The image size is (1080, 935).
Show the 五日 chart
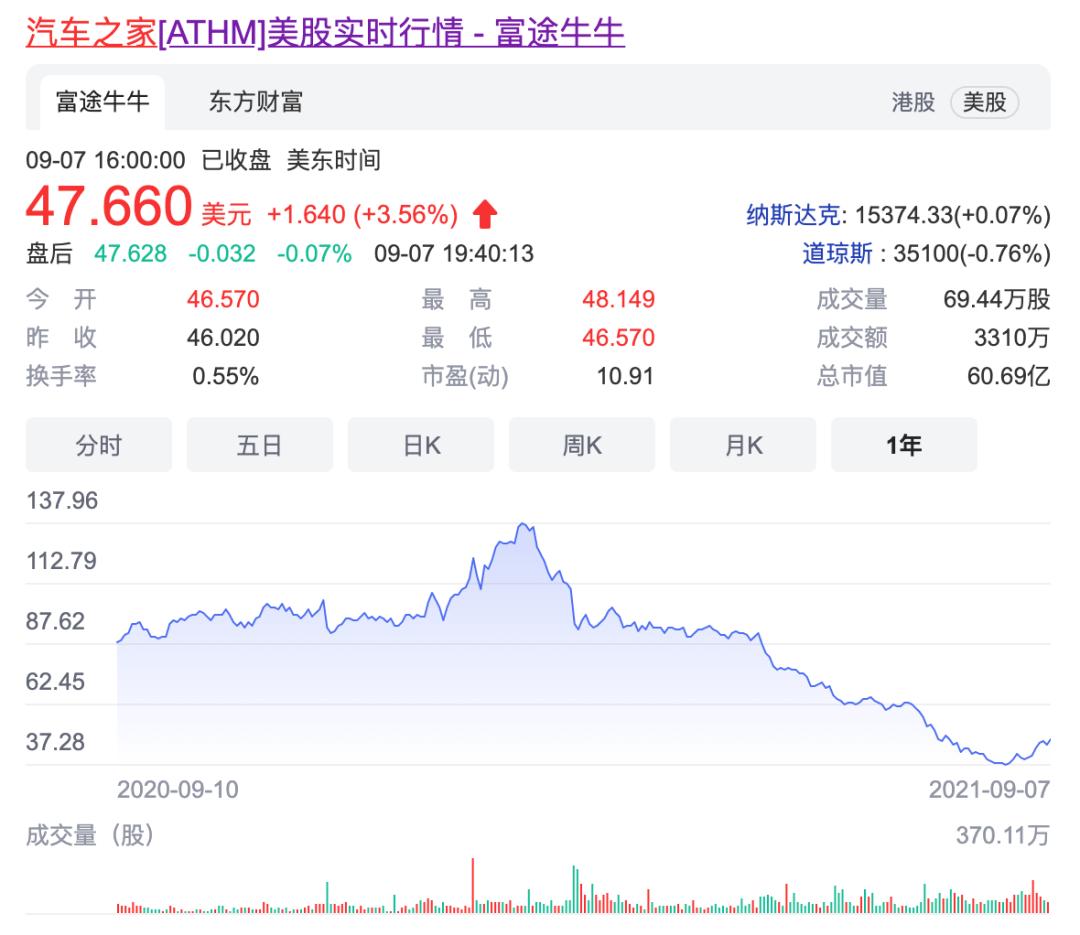coord(260,445)
